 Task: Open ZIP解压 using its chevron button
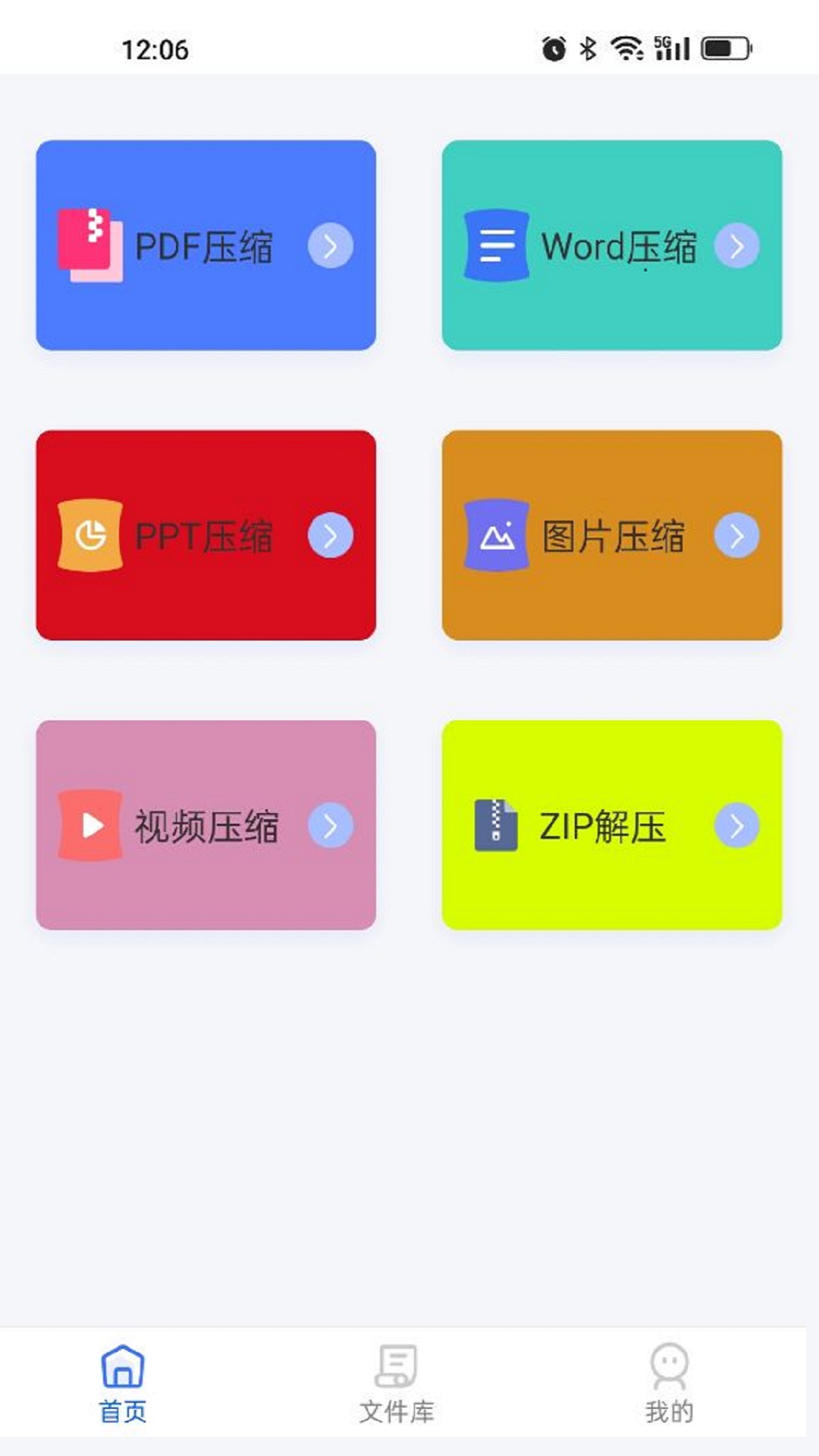pos(738,827)
